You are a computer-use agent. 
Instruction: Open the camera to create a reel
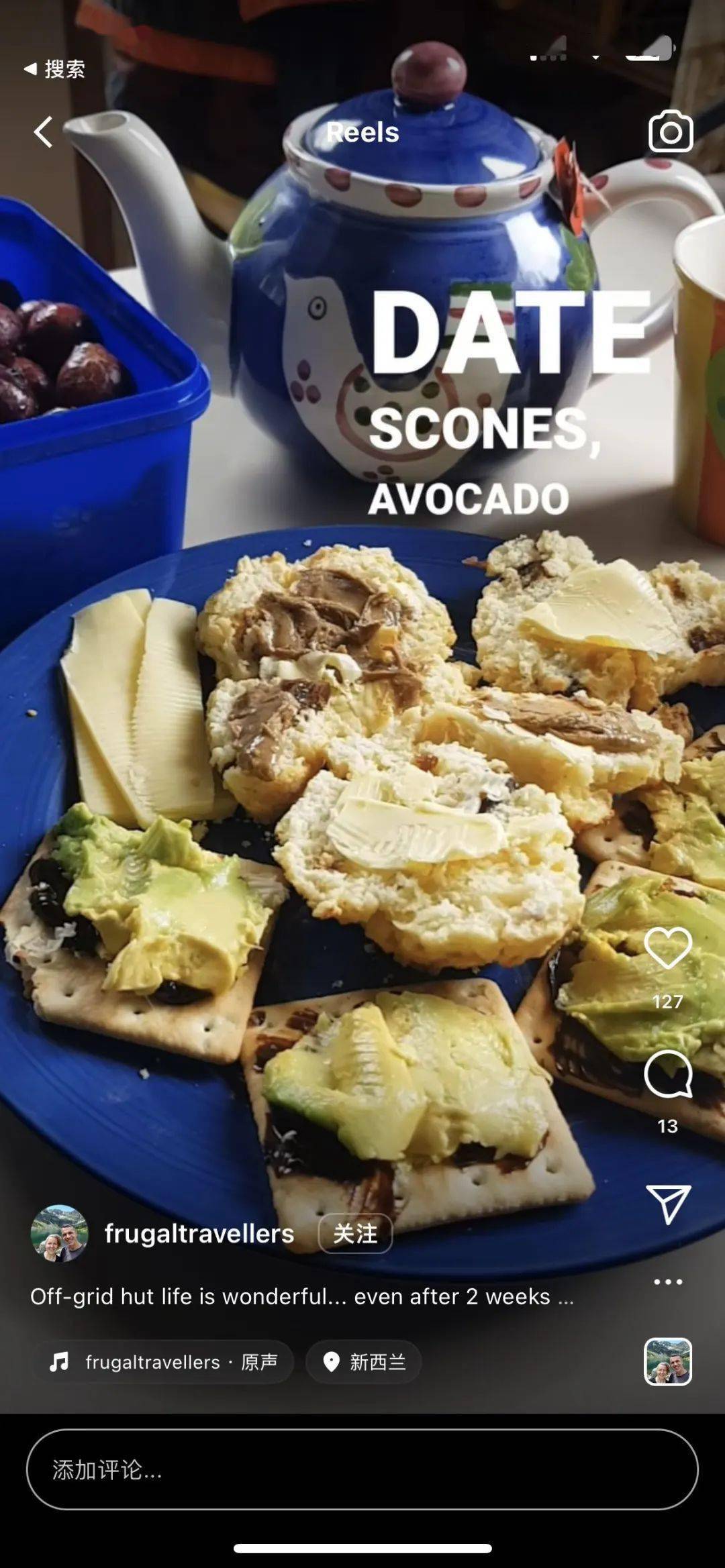pos(670,132)
